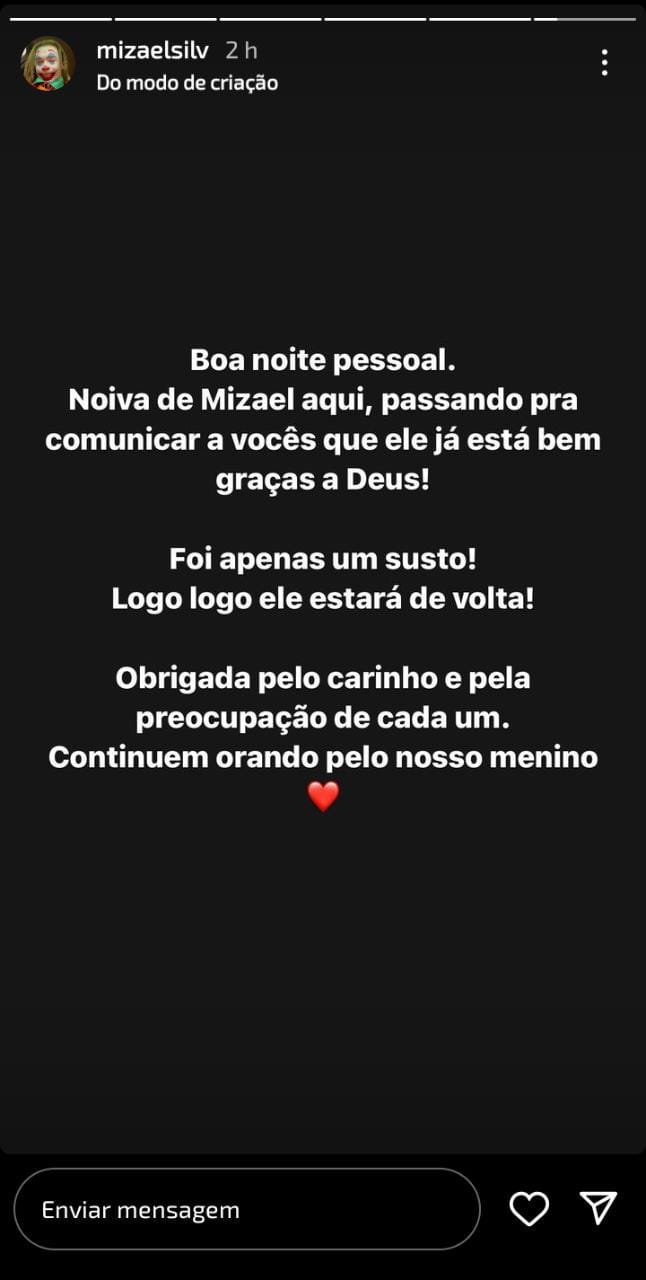Share the story via paper plane icon
Screen dimensions: 646x1280
point(598,1208)
